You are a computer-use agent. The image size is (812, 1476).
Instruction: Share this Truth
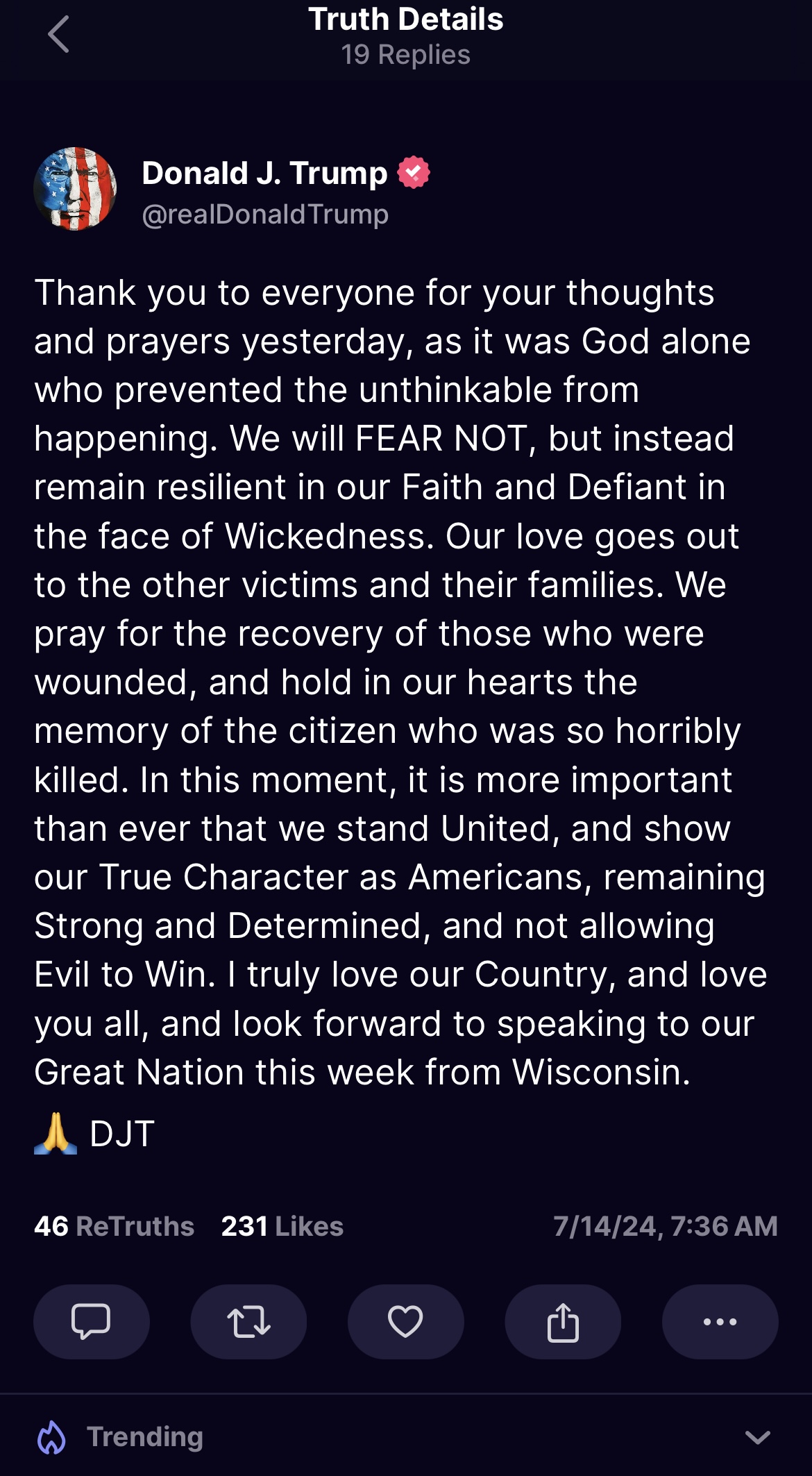click(x=563, y=1321)
